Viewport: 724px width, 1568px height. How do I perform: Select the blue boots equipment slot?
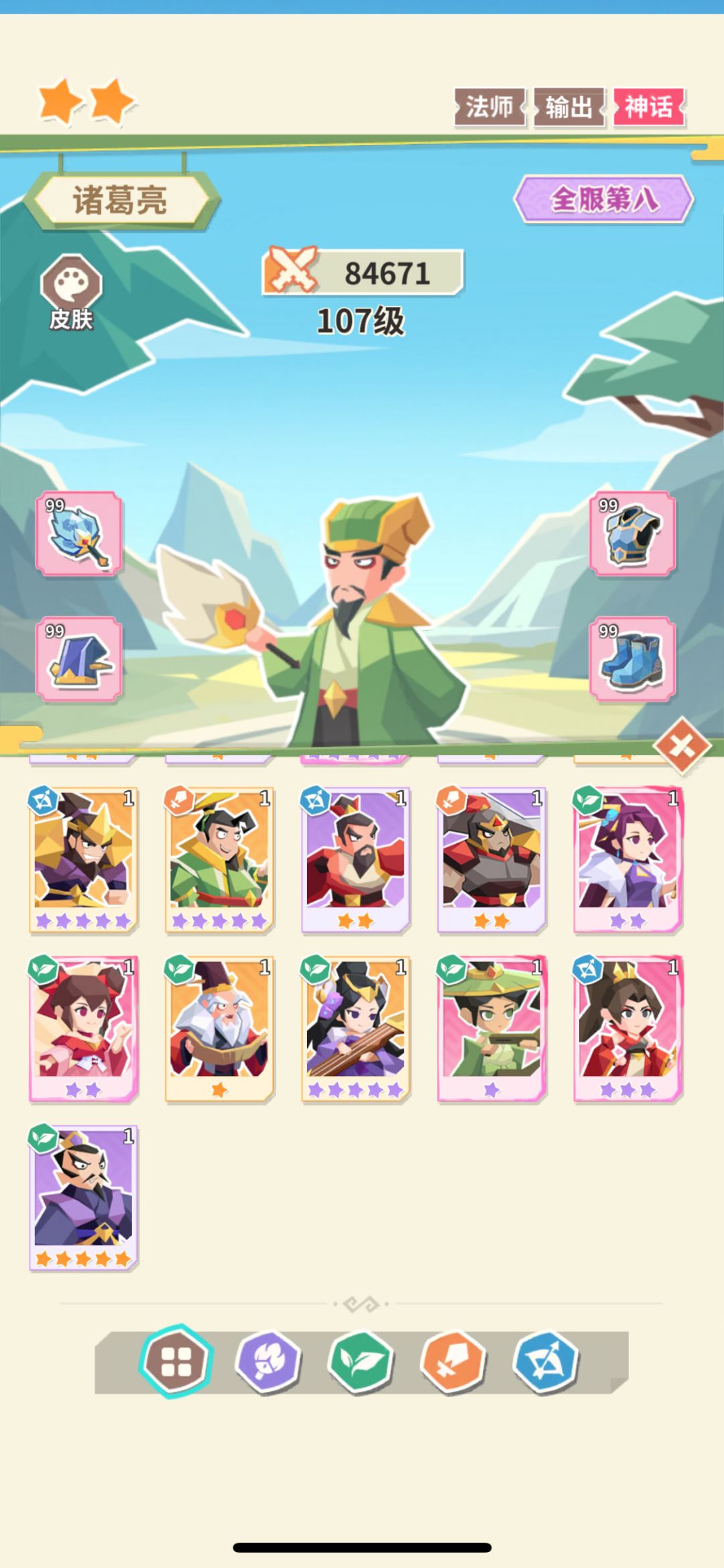[x=632, y=659]
